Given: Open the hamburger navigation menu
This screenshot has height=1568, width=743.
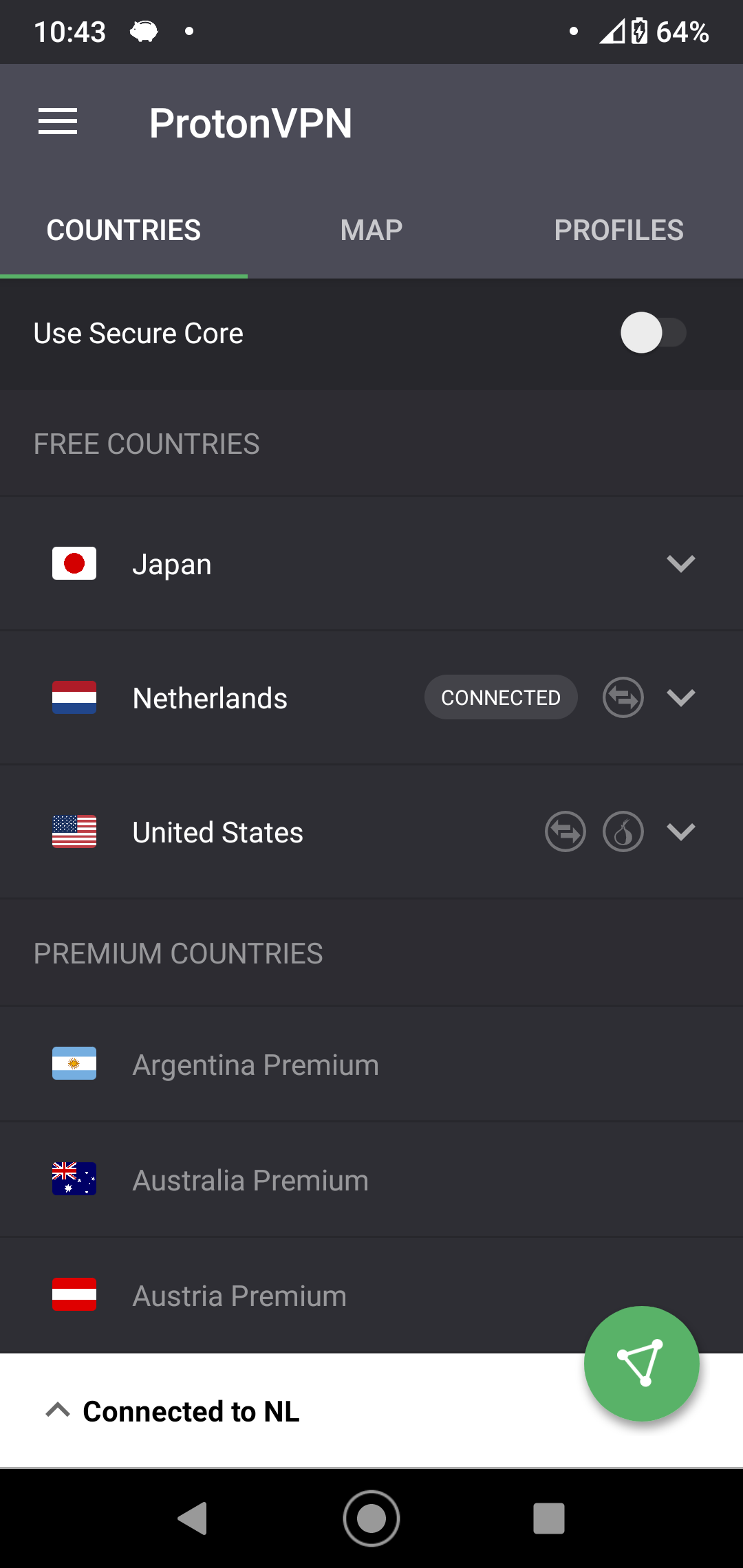Looking at the screenshot, I should [58, 122].
